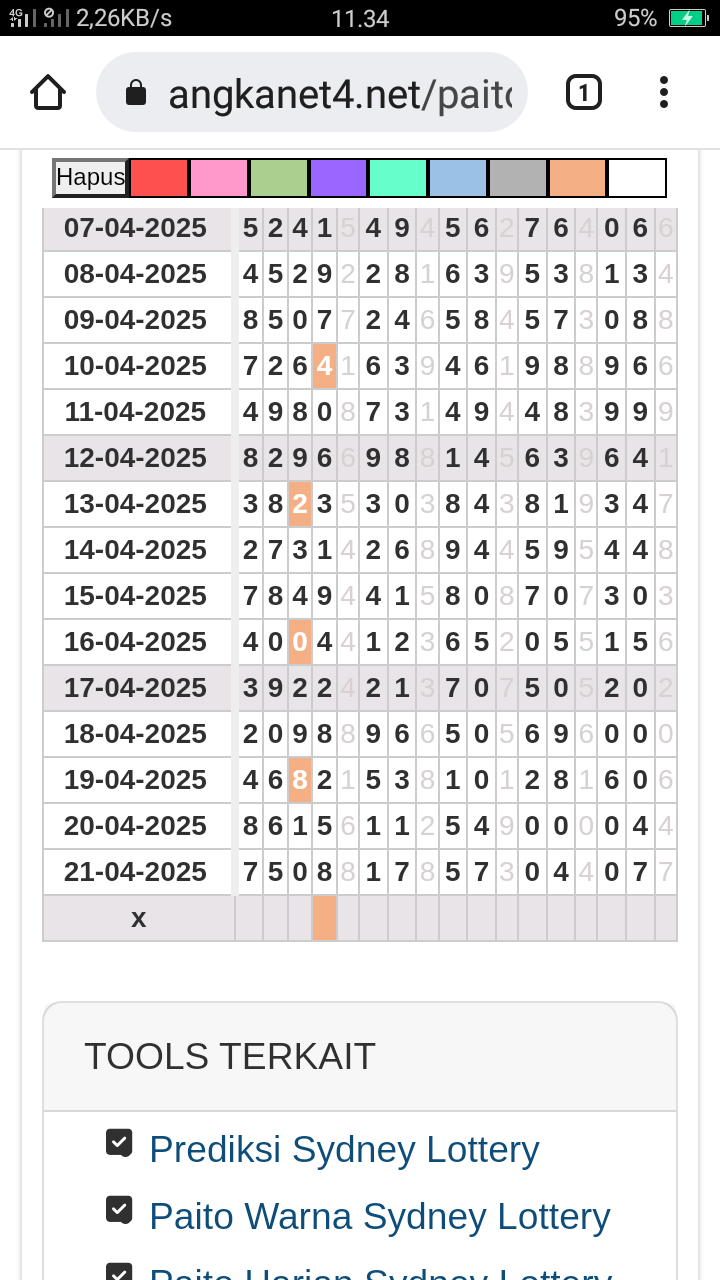Open Paito Warna Sydney Lottery link
Viewport: 720px width, 1280px height.
tap(380, 1217)
